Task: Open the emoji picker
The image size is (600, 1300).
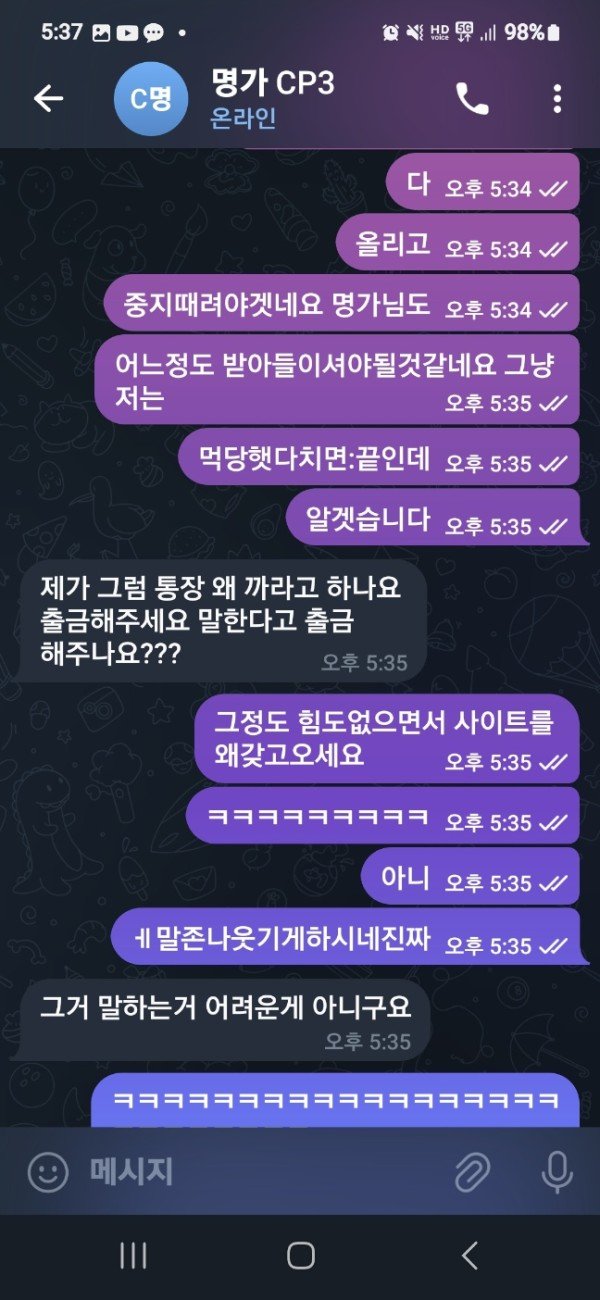Action: (x=47, y=1172)
